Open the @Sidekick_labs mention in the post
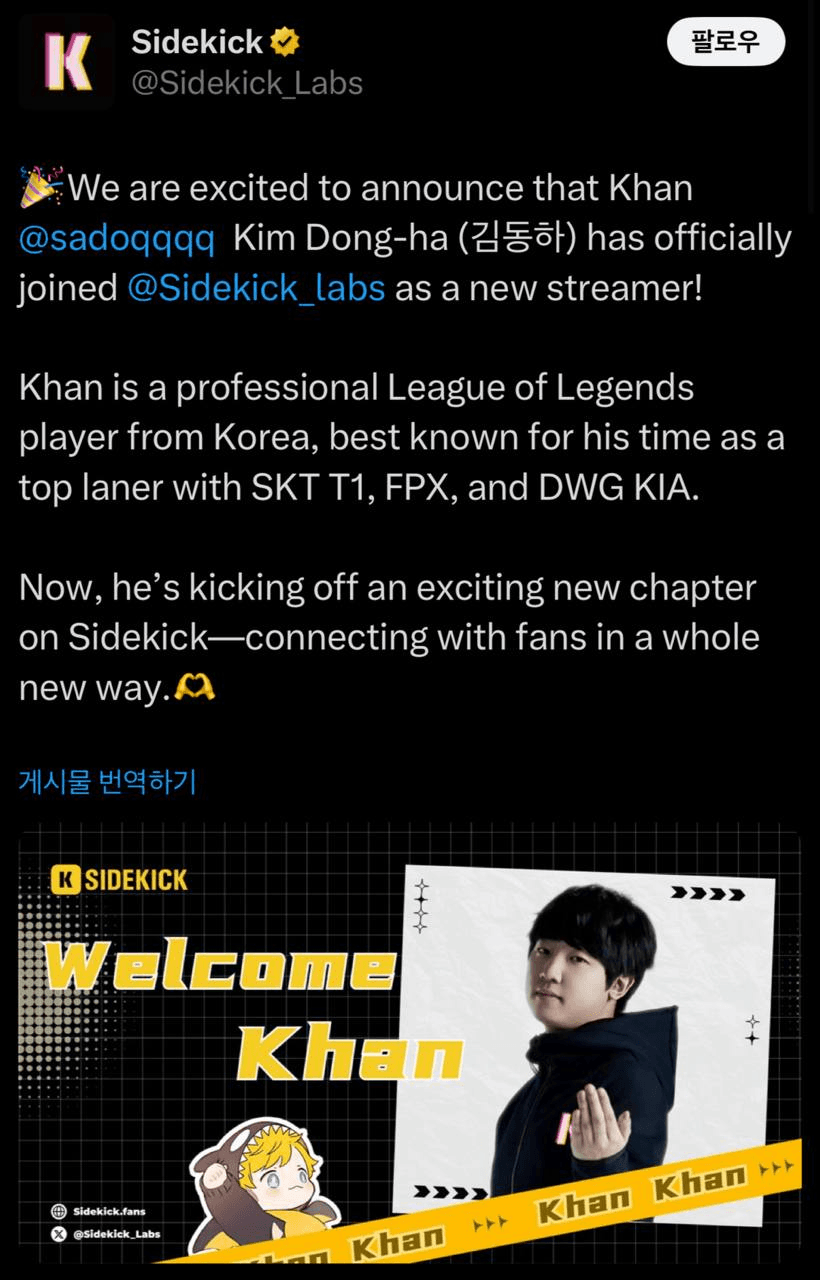Image resolution: width=820 pixels, height=1280 pixels. click(x=255, y=288)
